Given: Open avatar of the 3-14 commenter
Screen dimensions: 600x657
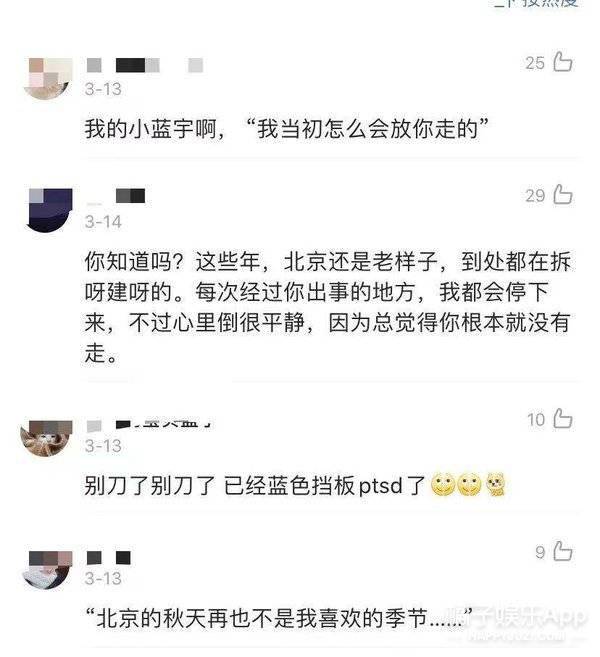Looking at the screenshot, I should pos(48,209).
